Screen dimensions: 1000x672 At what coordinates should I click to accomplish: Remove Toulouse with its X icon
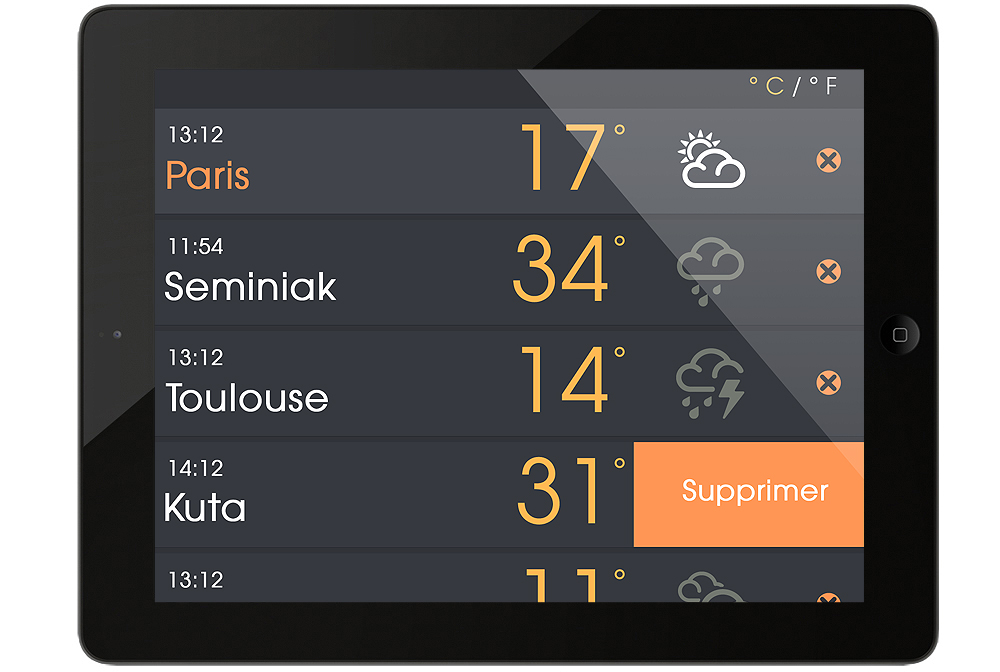828,382
